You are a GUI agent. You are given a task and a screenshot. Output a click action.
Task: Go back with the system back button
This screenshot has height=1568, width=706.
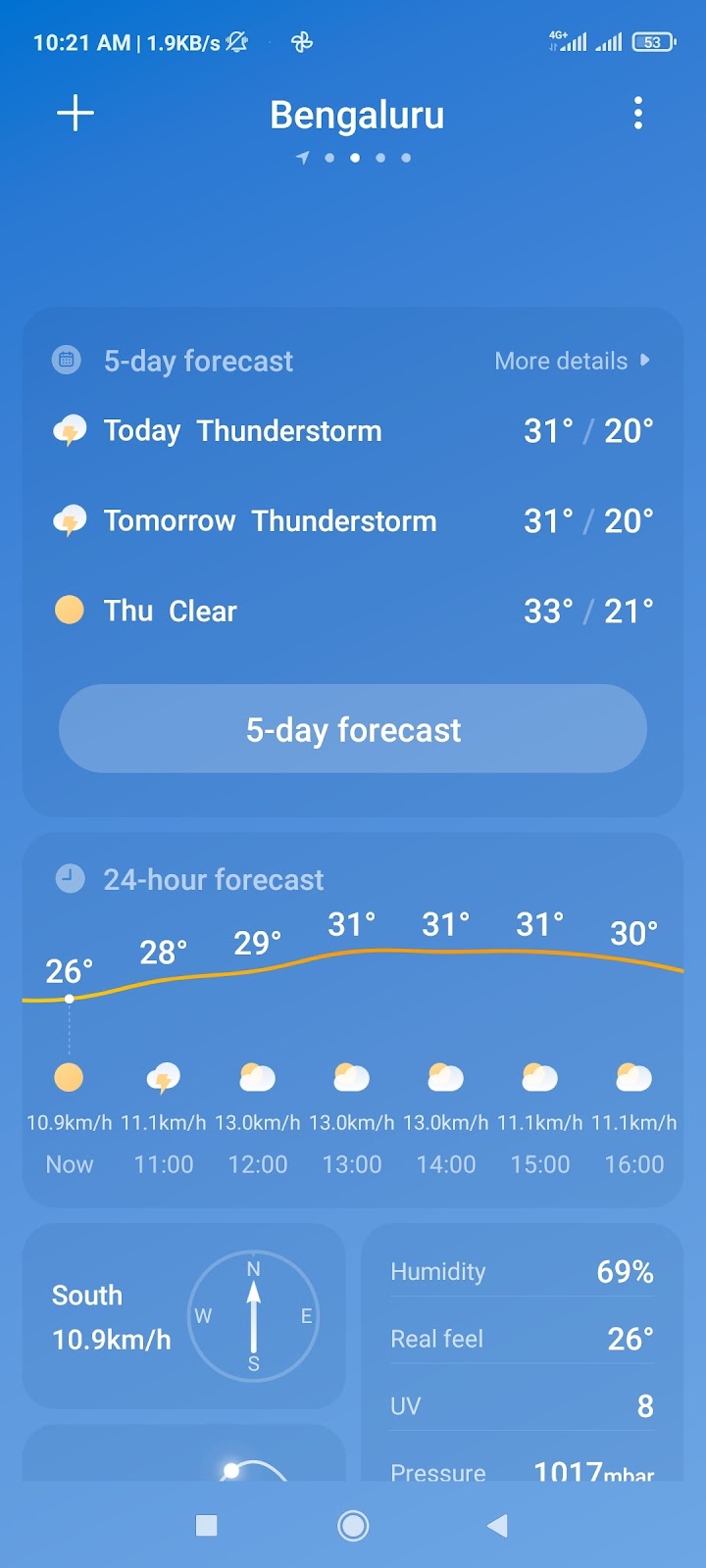[x=498, y=1525]
